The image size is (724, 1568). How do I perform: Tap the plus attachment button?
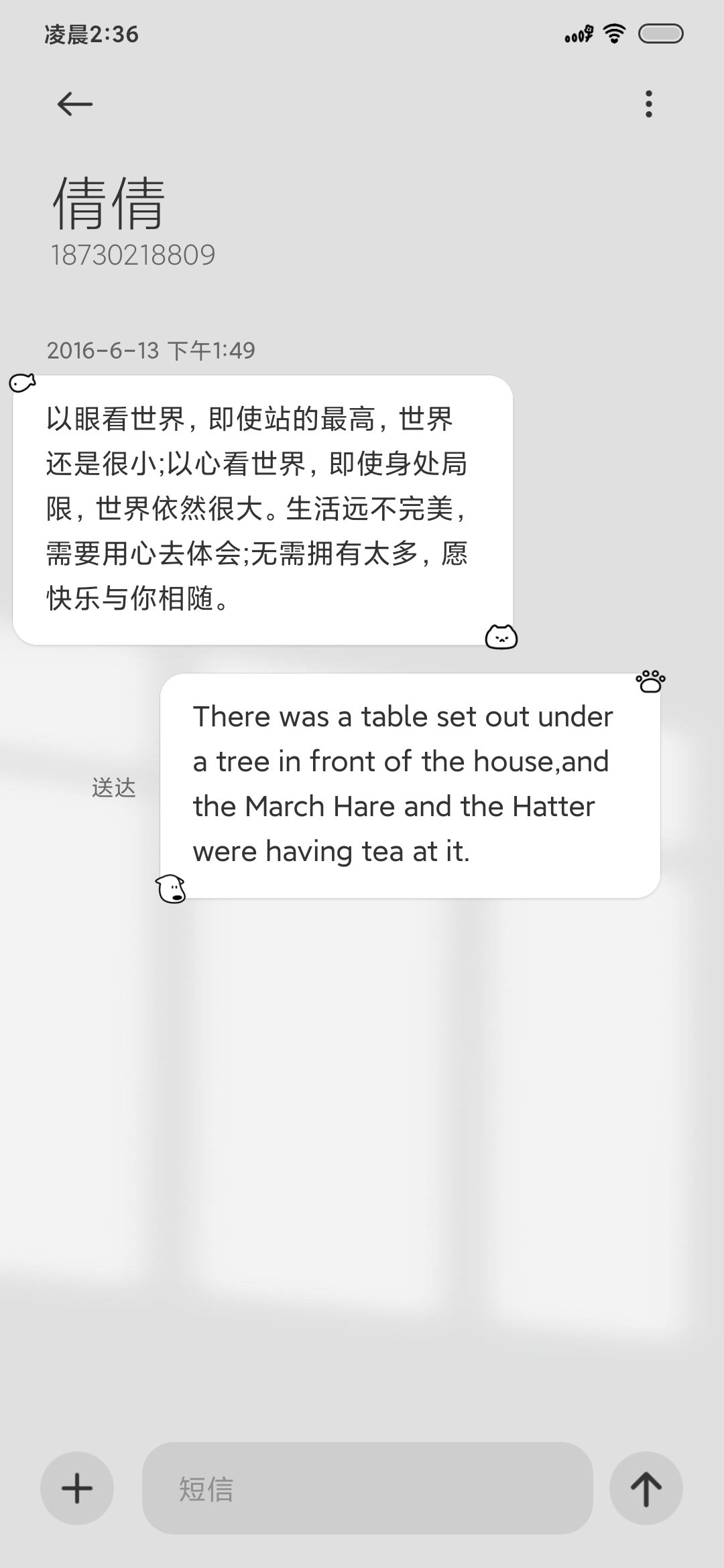(77, 1488)
